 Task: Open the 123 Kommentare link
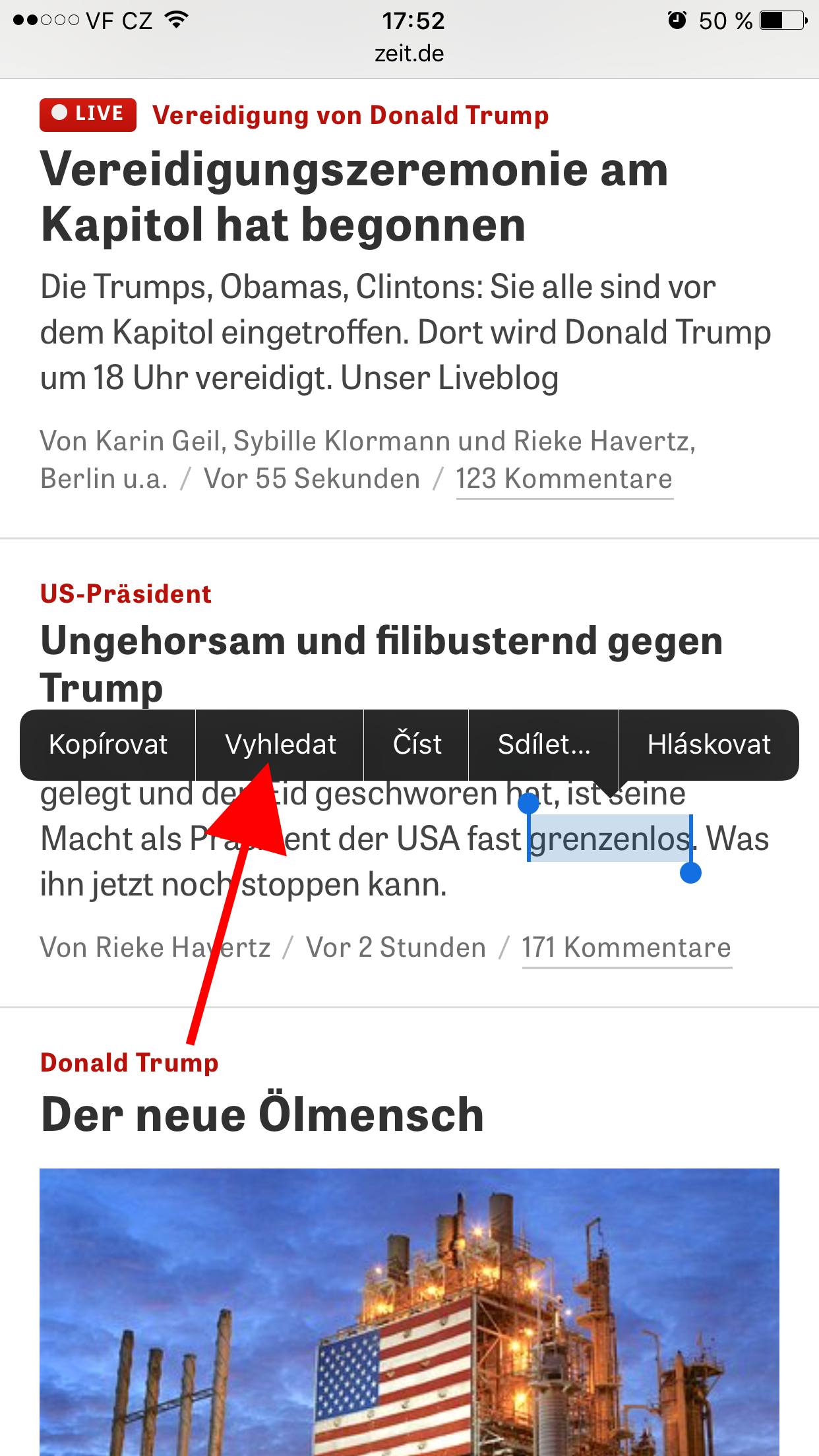pos(564,478)
